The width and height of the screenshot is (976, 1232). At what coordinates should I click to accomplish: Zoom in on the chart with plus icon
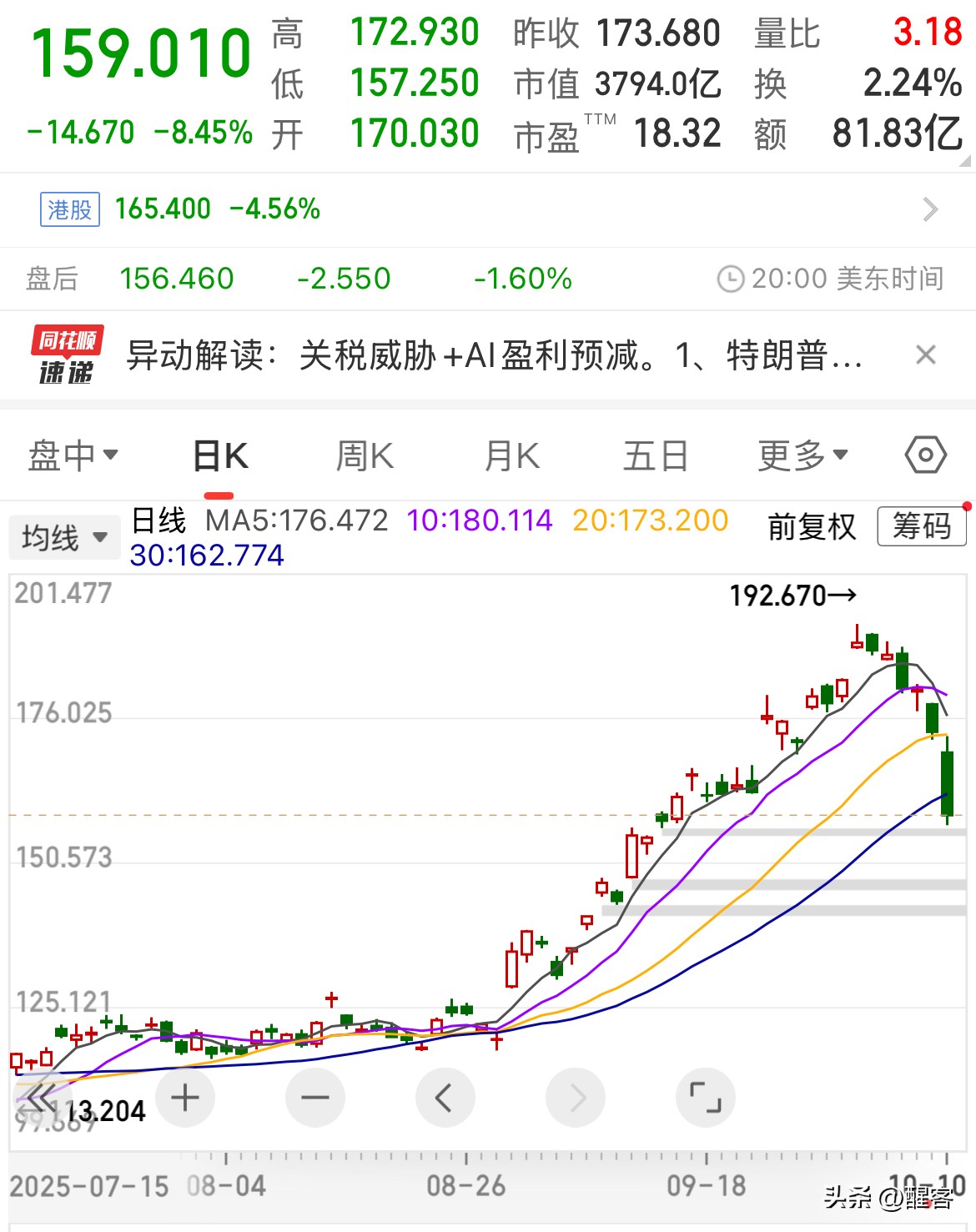(x=185, y=1098)
